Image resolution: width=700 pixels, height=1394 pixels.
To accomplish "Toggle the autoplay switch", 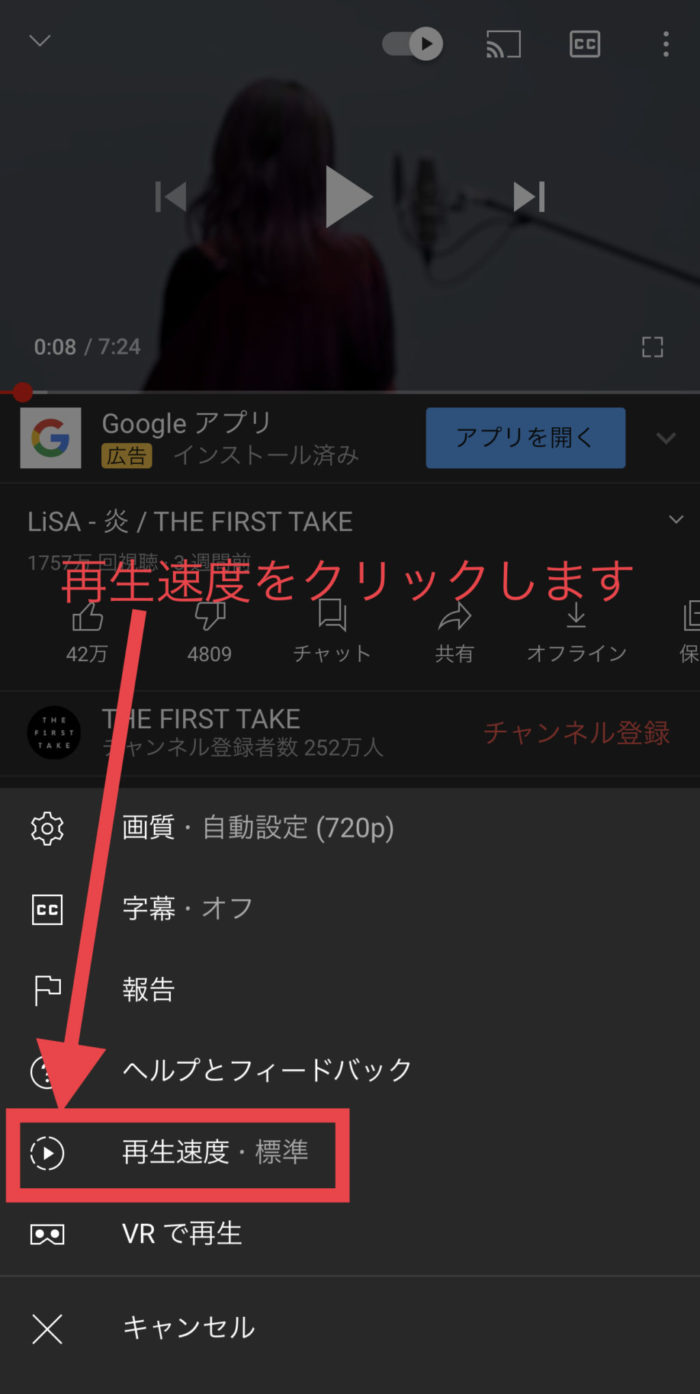I will (413, 44).
